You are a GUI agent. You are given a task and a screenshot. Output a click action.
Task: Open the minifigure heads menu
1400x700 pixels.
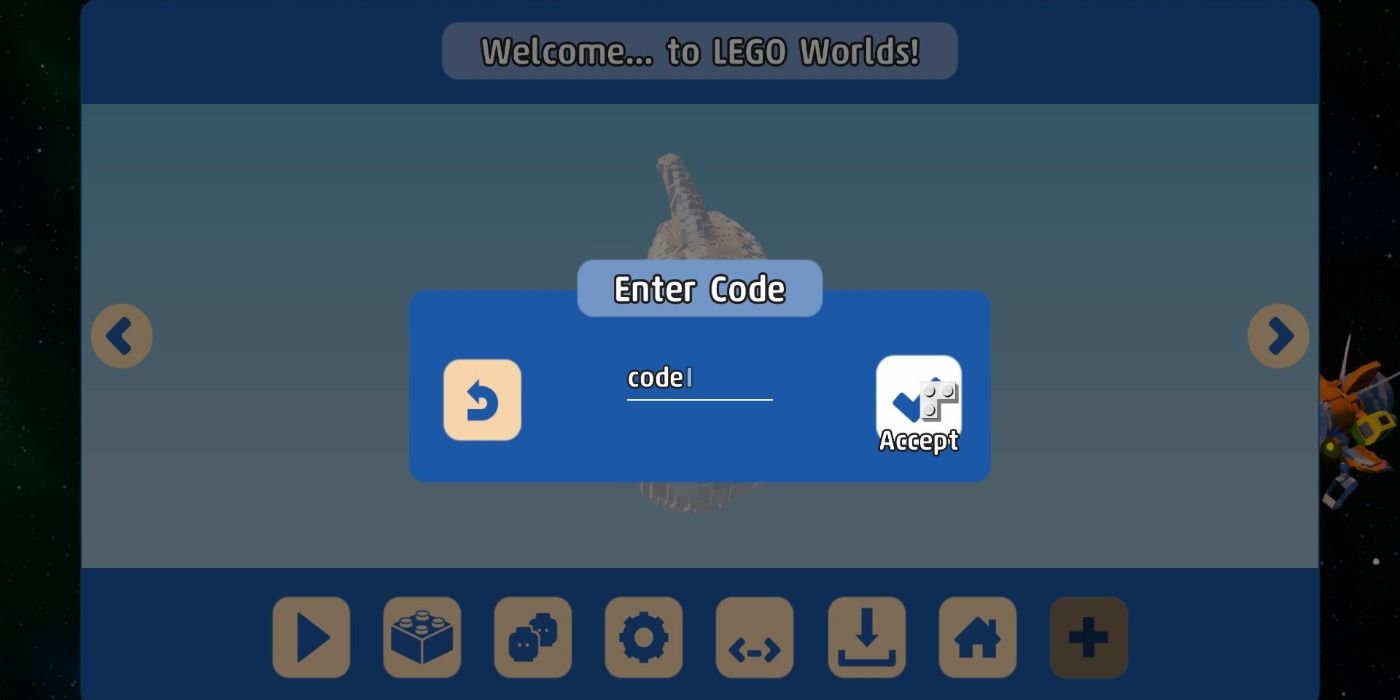(533, 638)
